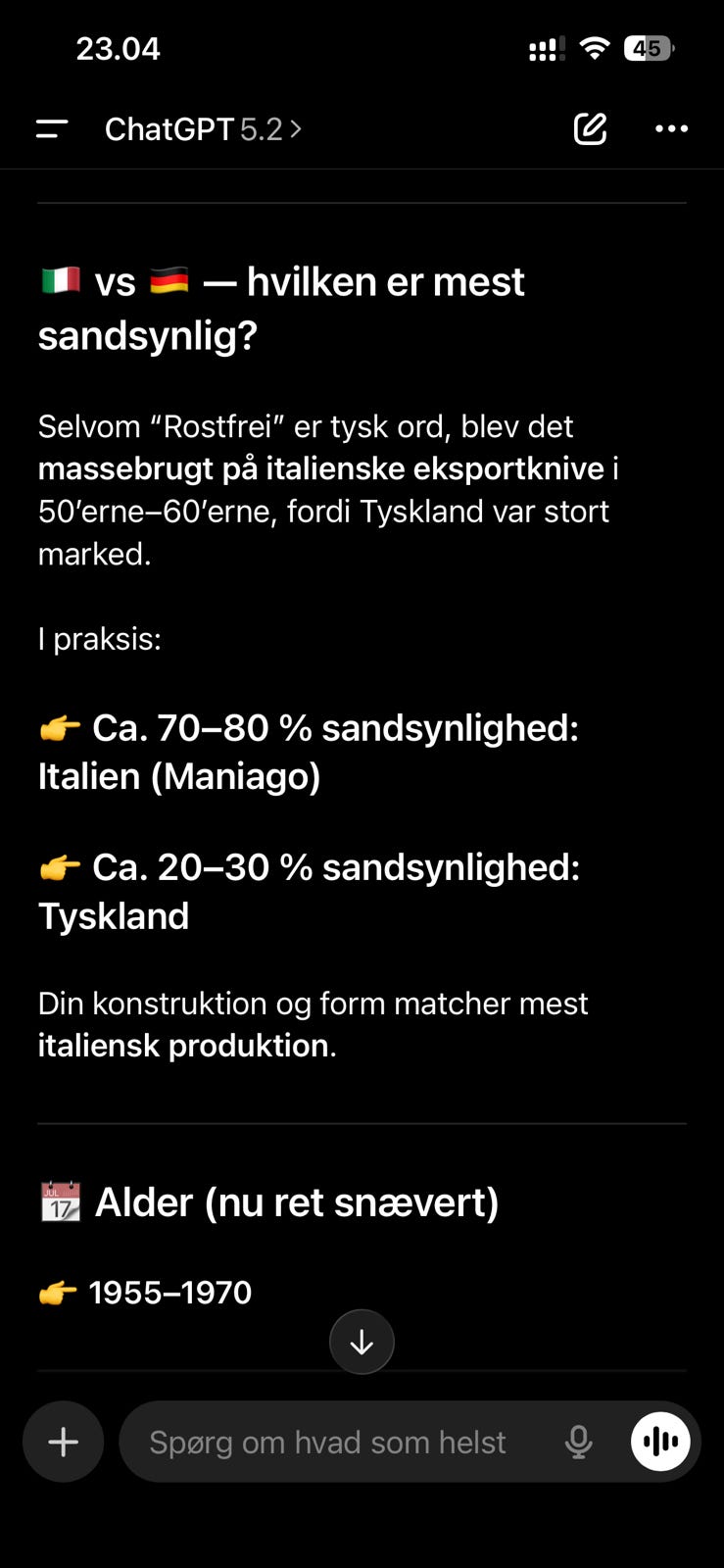Open the model selector chevron next to 5.2

click(x=297, y=128)
